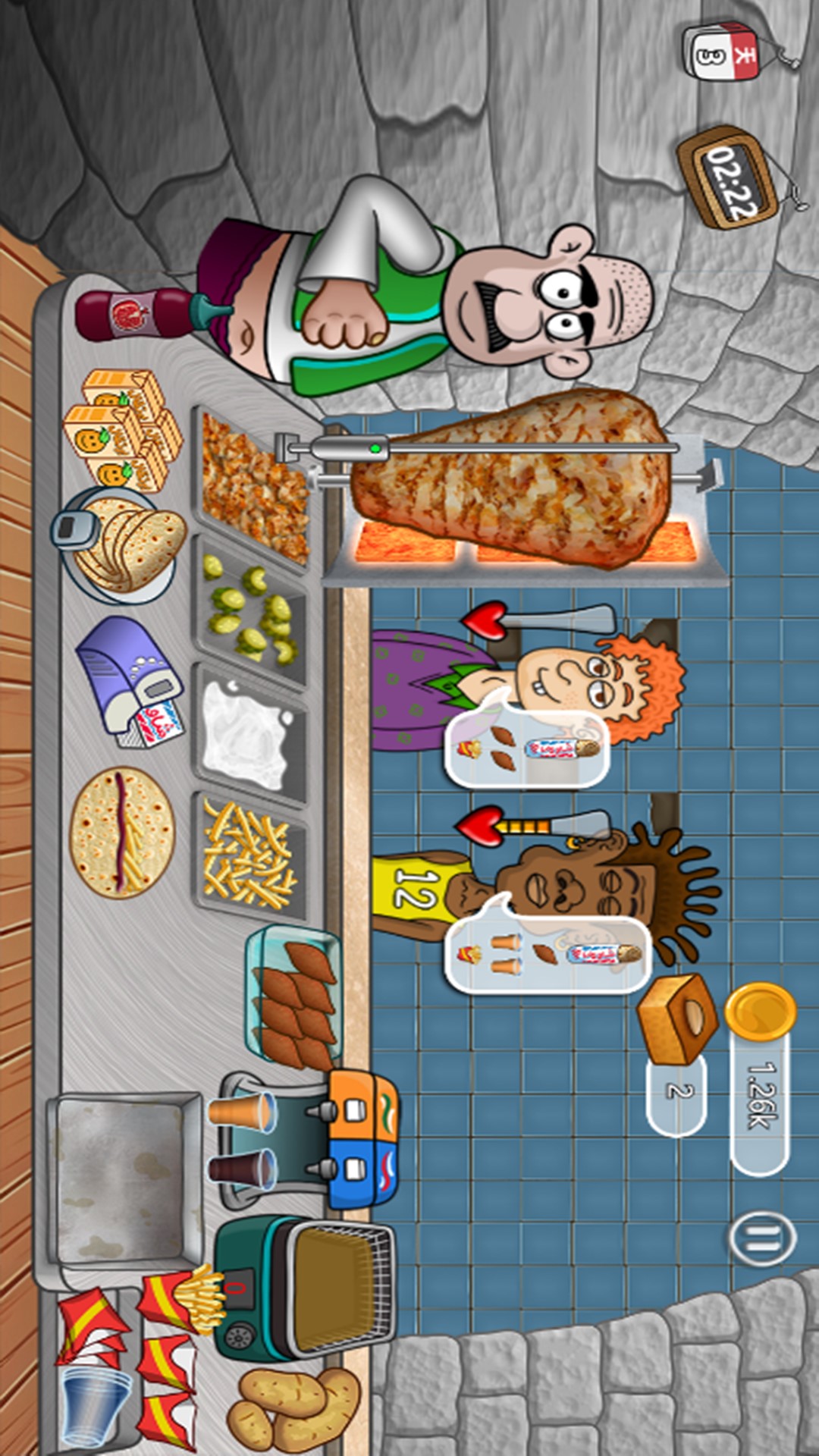The height and width of the screenshot is (1456, 819).
Task: Tap the deep fryer basket
Action: click(341, 1288)
